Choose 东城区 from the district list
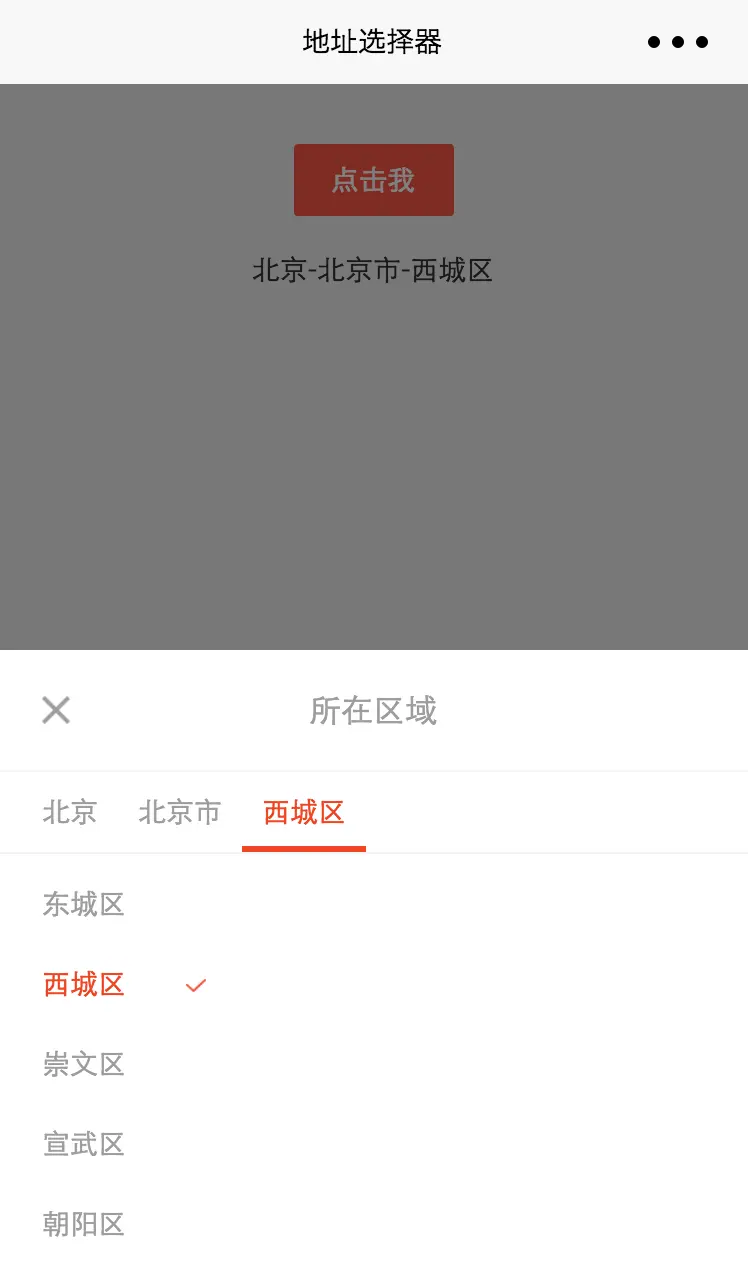The image size is (748, 1282). coord(84,905)
